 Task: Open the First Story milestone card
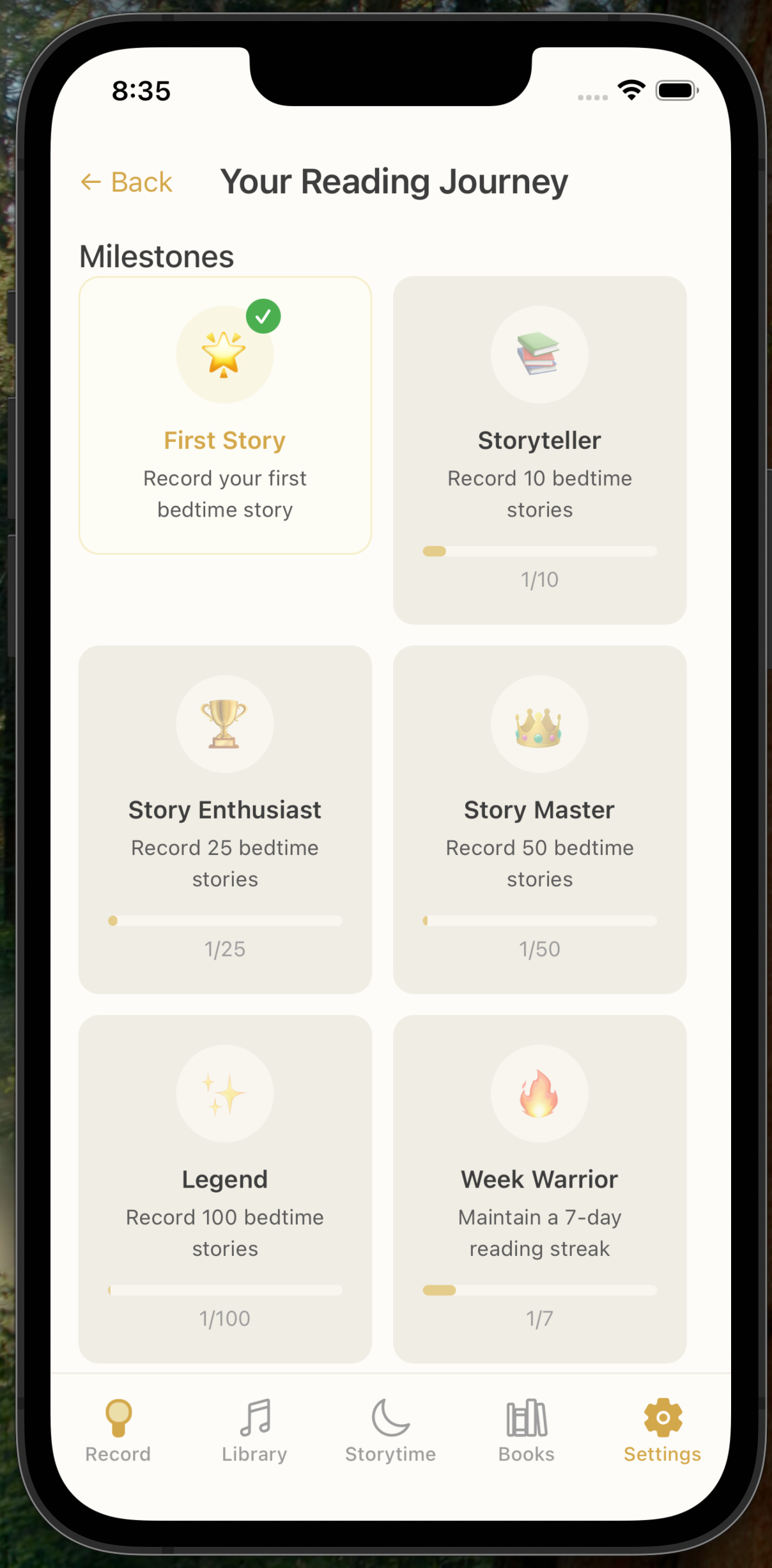tap(225, 416)
